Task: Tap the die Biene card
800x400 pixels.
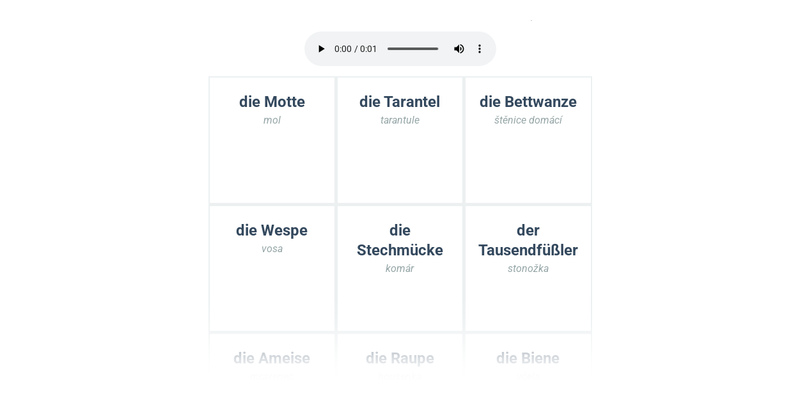Action: (x=528, y=358)
